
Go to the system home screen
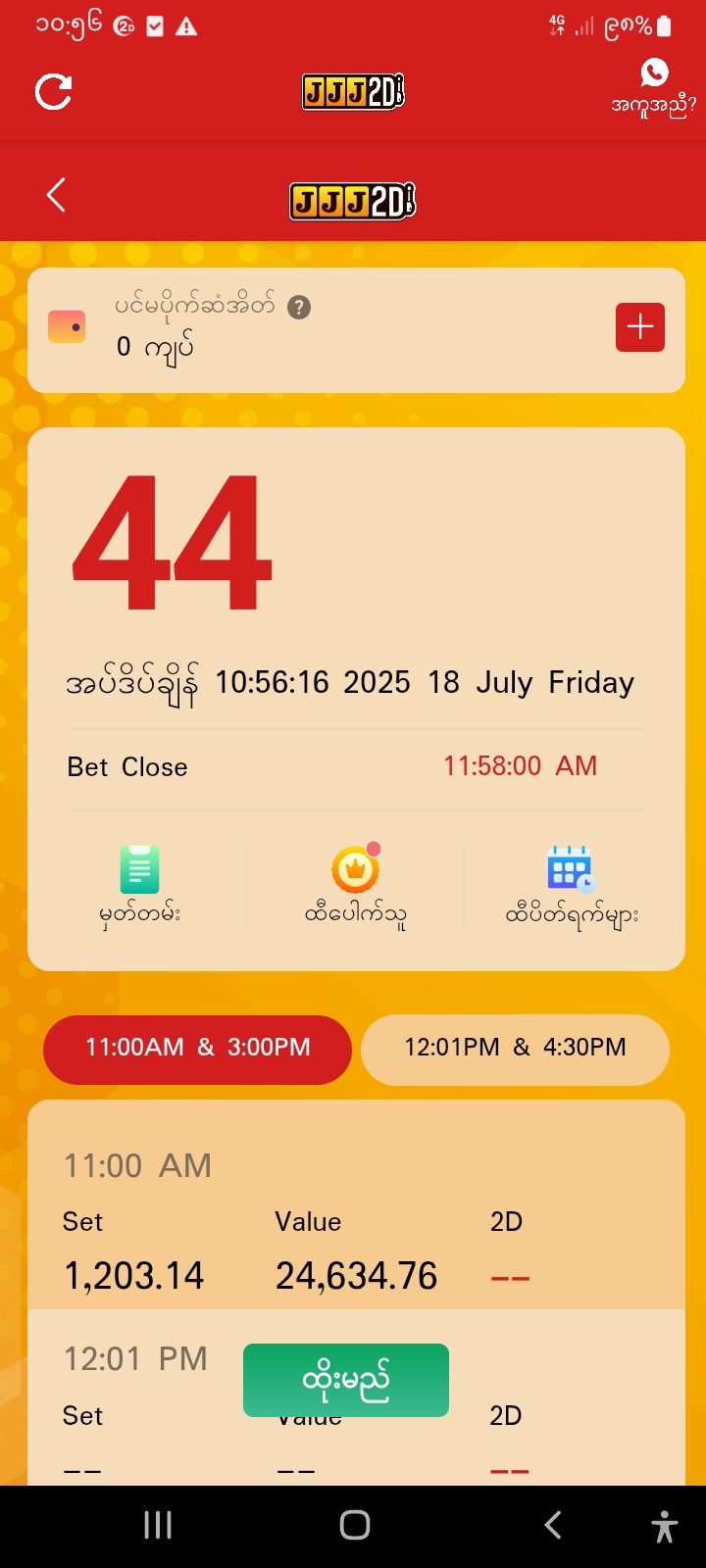tap(354, 1525)
